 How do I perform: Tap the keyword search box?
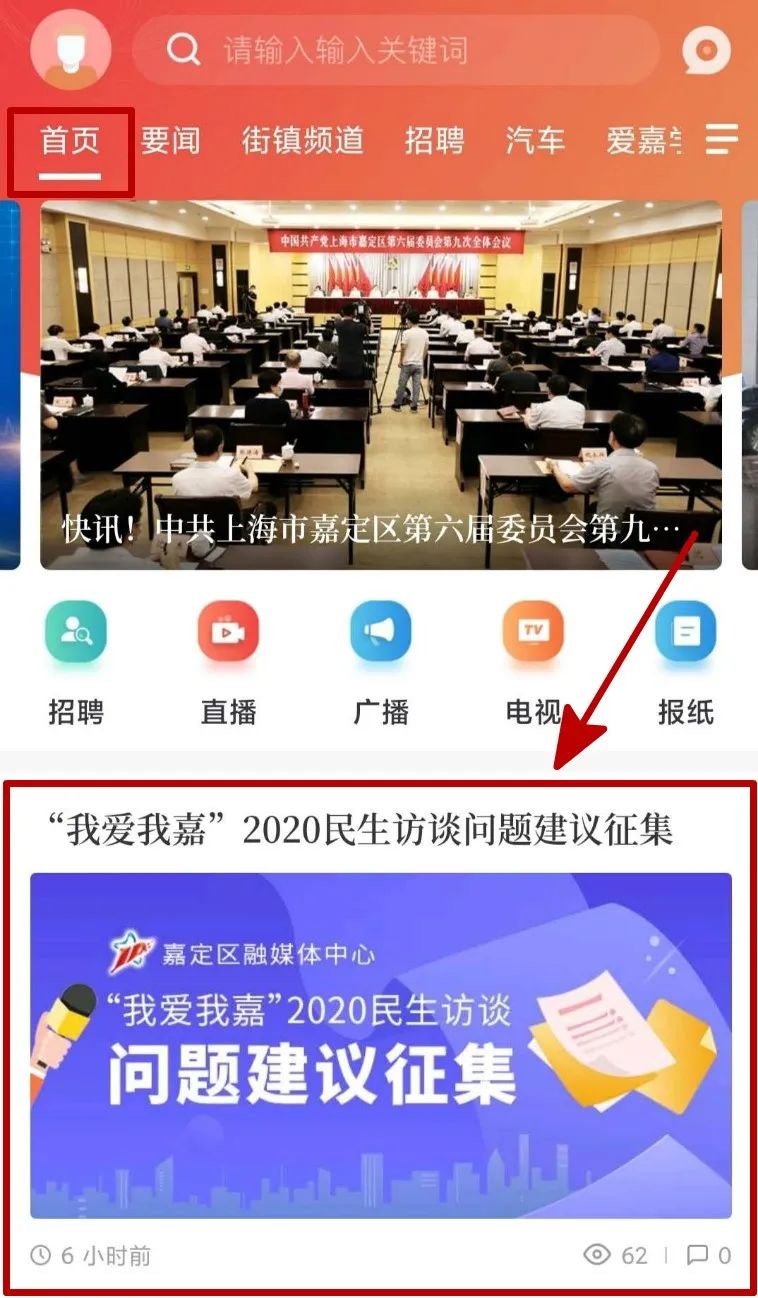point(400,50)
